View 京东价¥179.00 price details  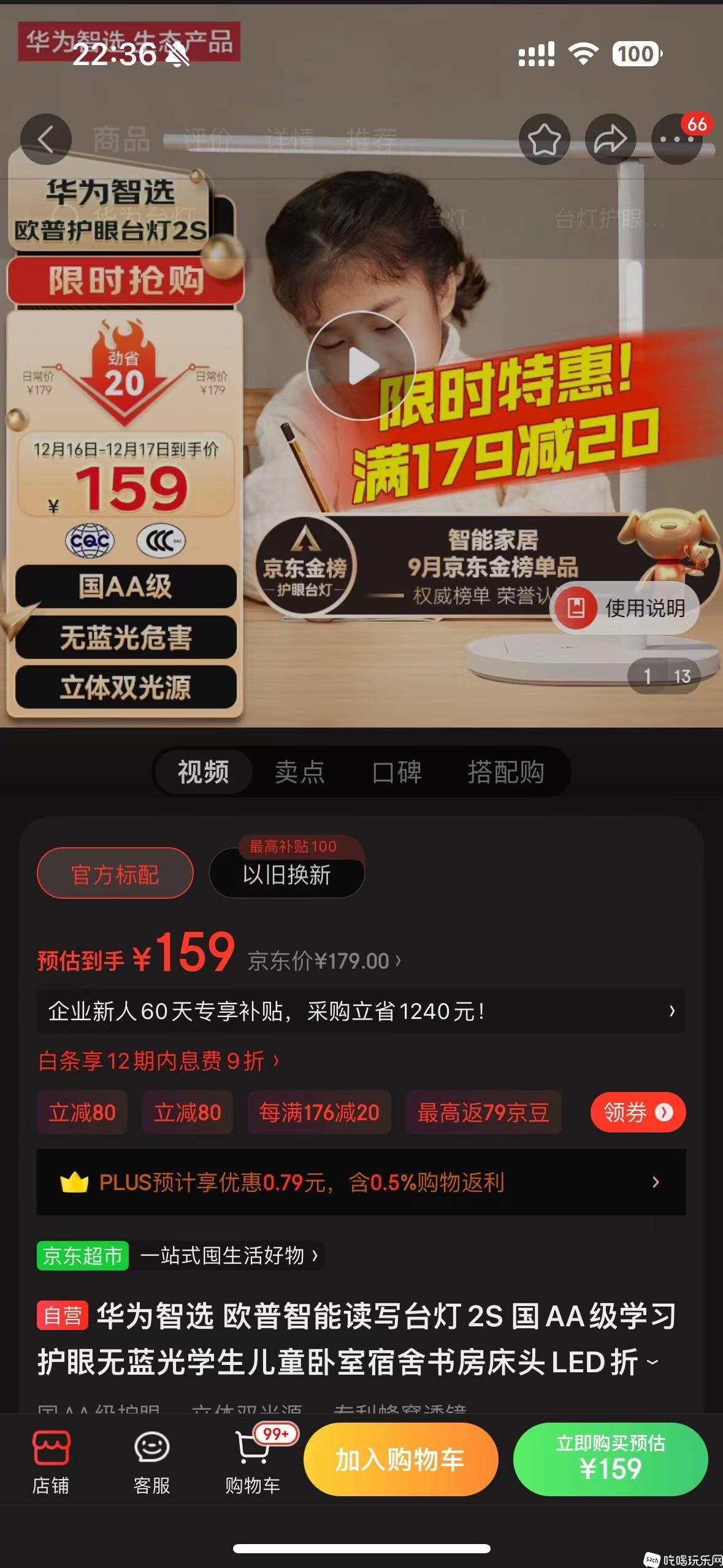tap(324, 961)
